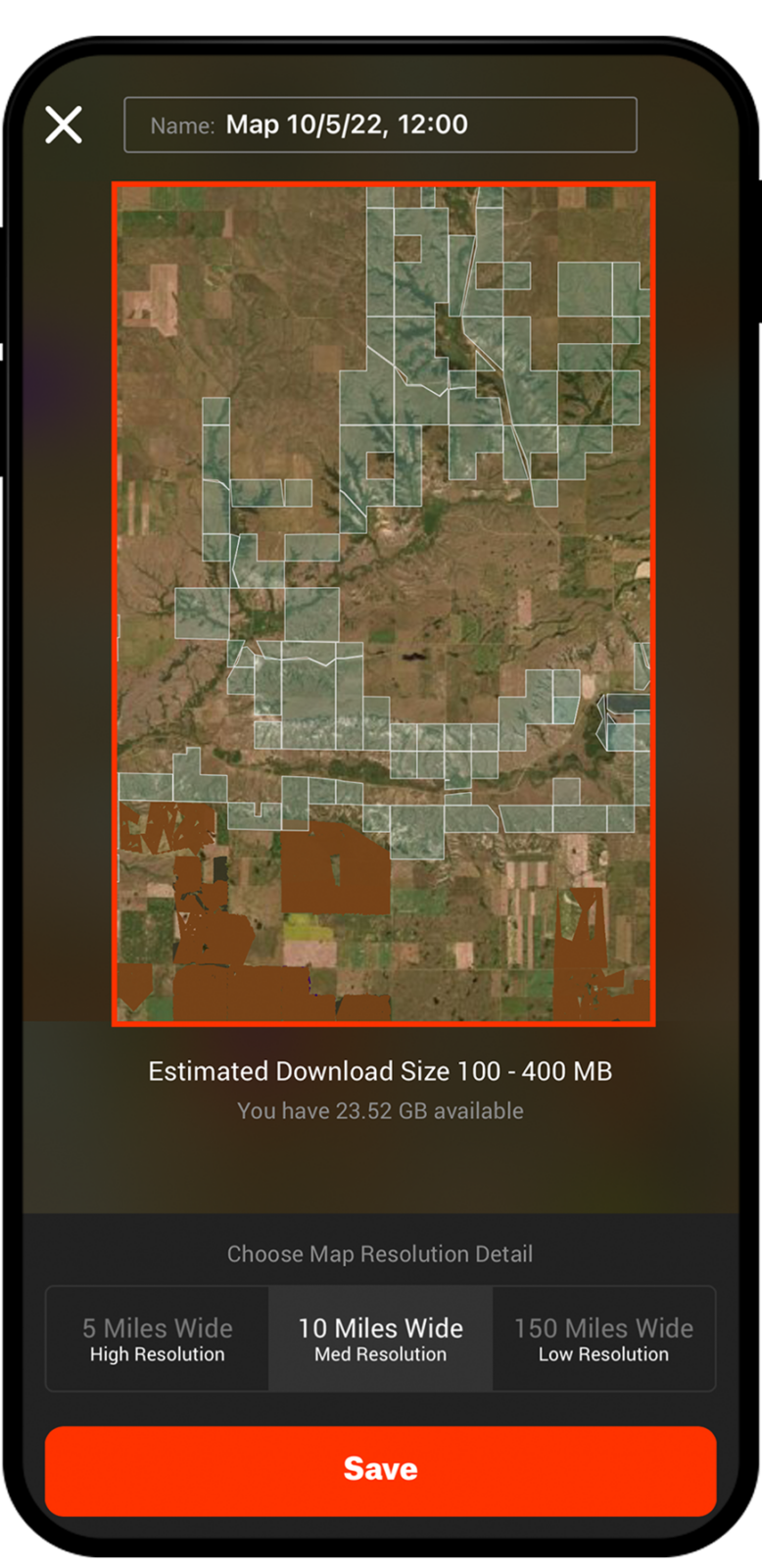
Task: Choose 10 Miles Wide med resolution
Action: pyautogui.click(x=380, y=1339)
